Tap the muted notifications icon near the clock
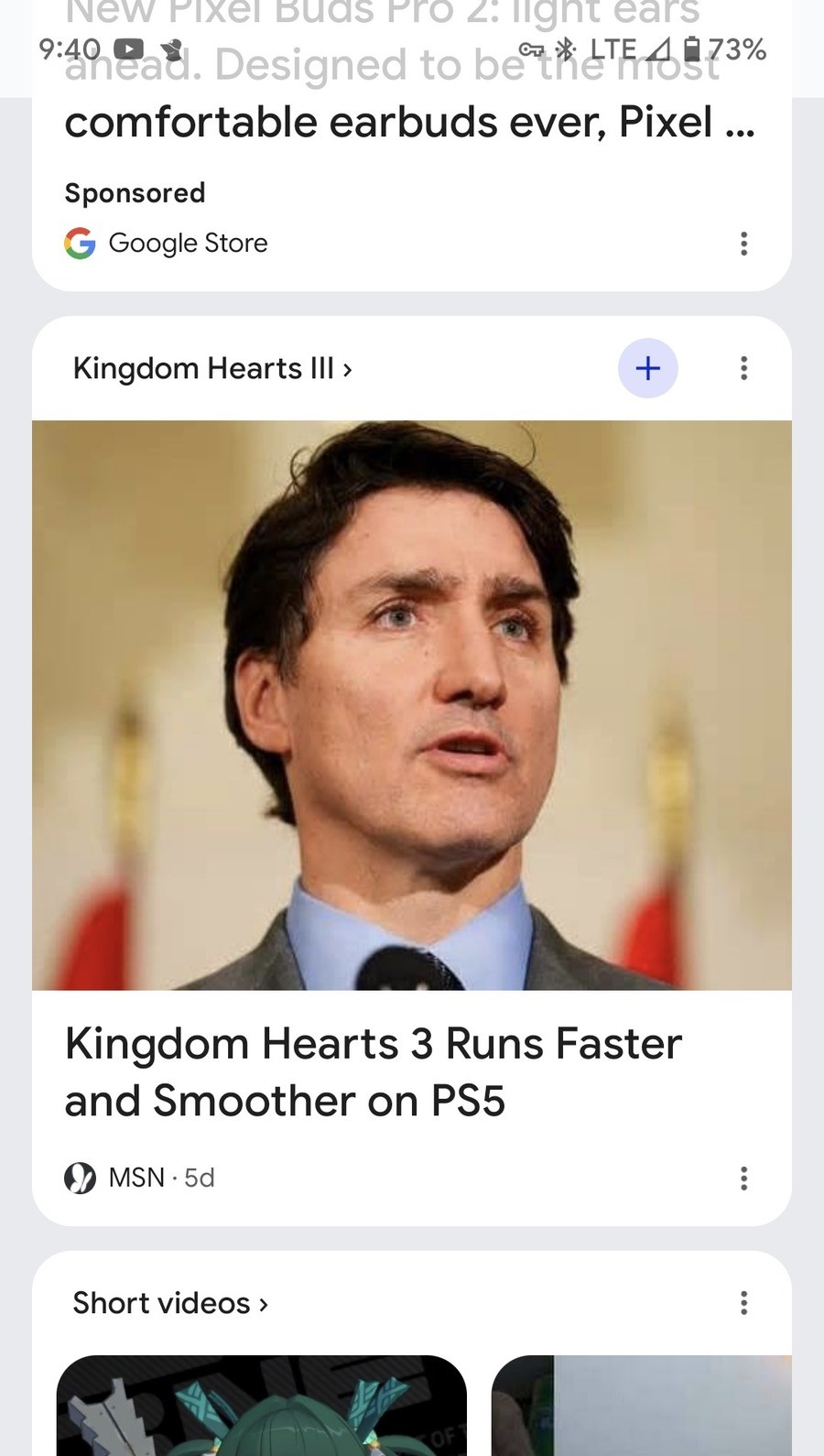 [x=171, y=49]
